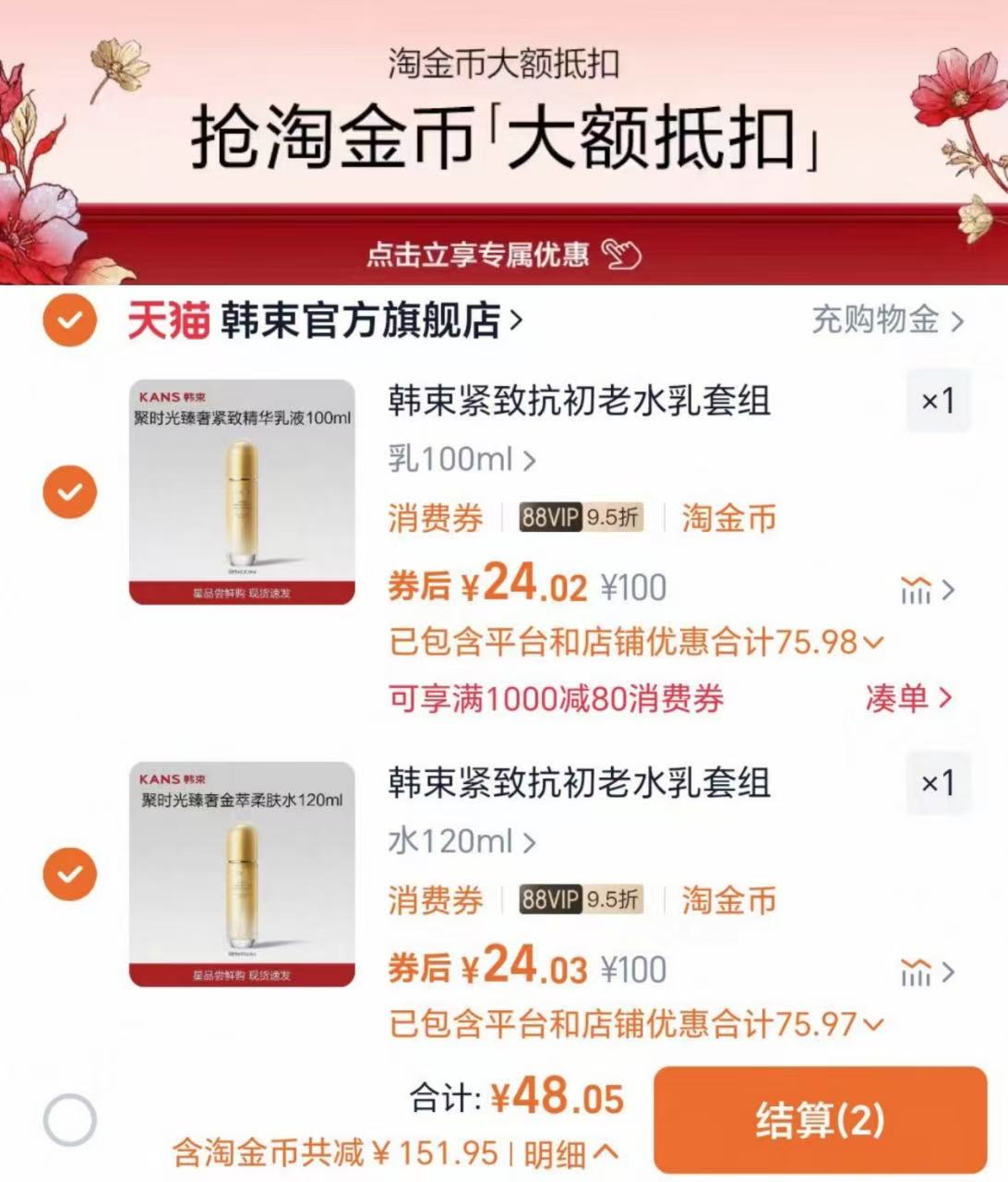
Task: Open the 乳100ml spec selector
Action: click(459, 458)
